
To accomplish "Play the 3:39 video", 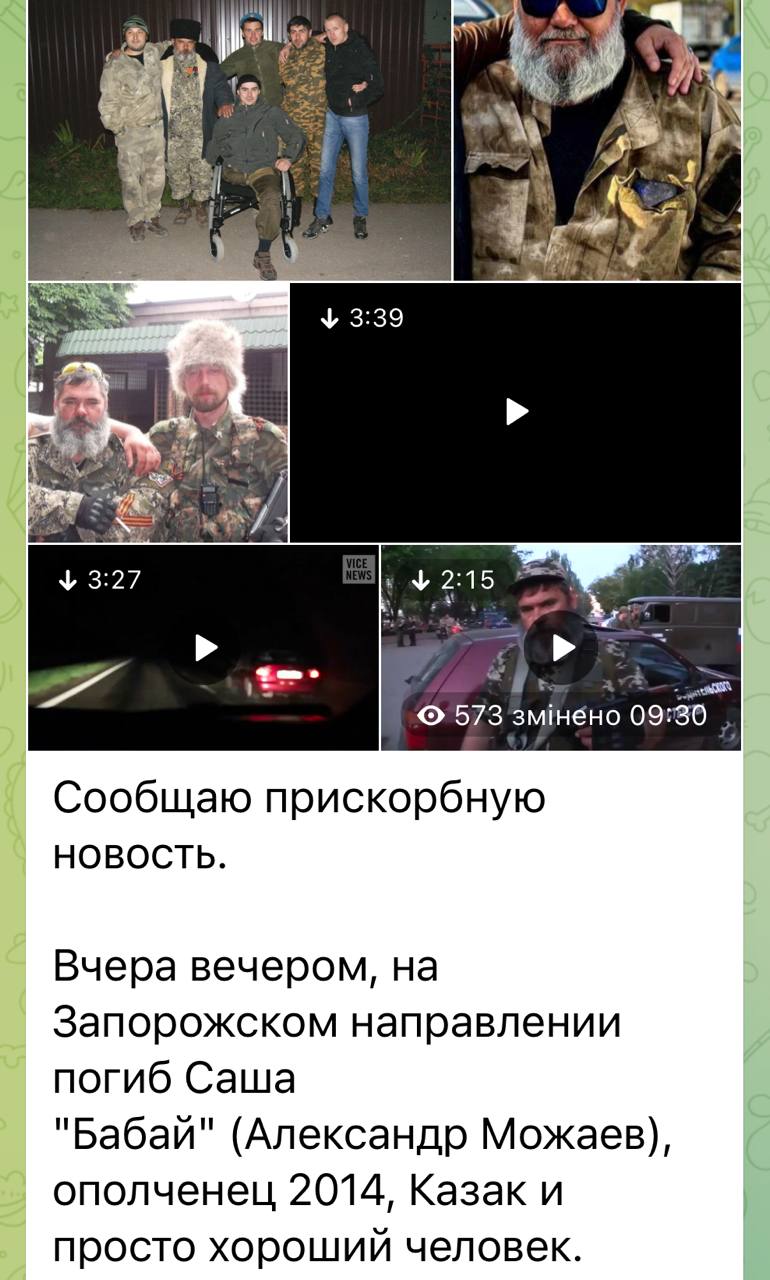I will click(x=516, y=412).
